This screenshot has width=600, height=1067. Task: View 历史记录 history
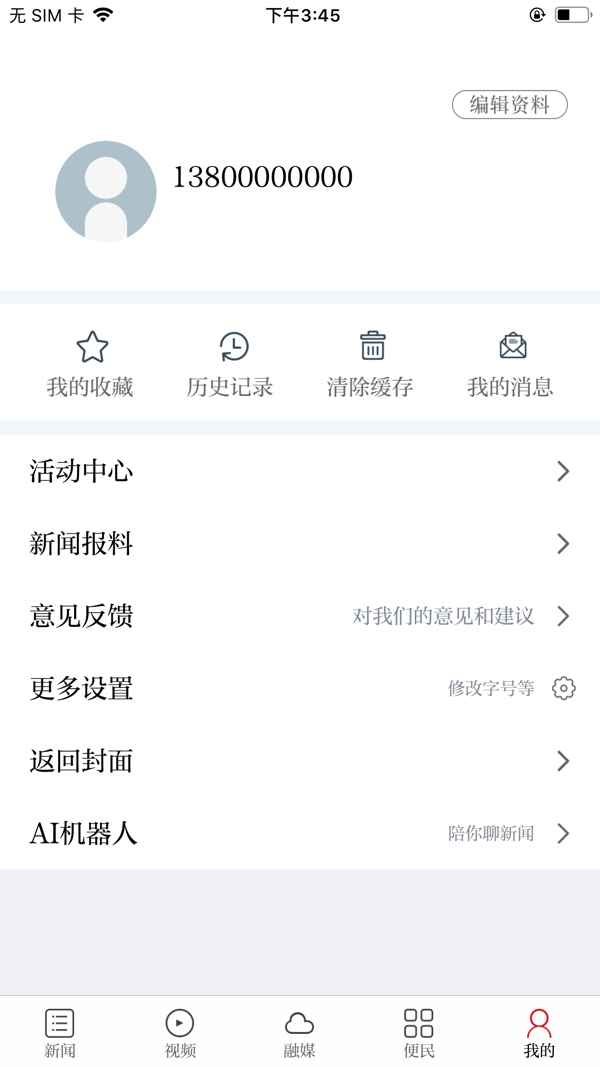(230, 364)
